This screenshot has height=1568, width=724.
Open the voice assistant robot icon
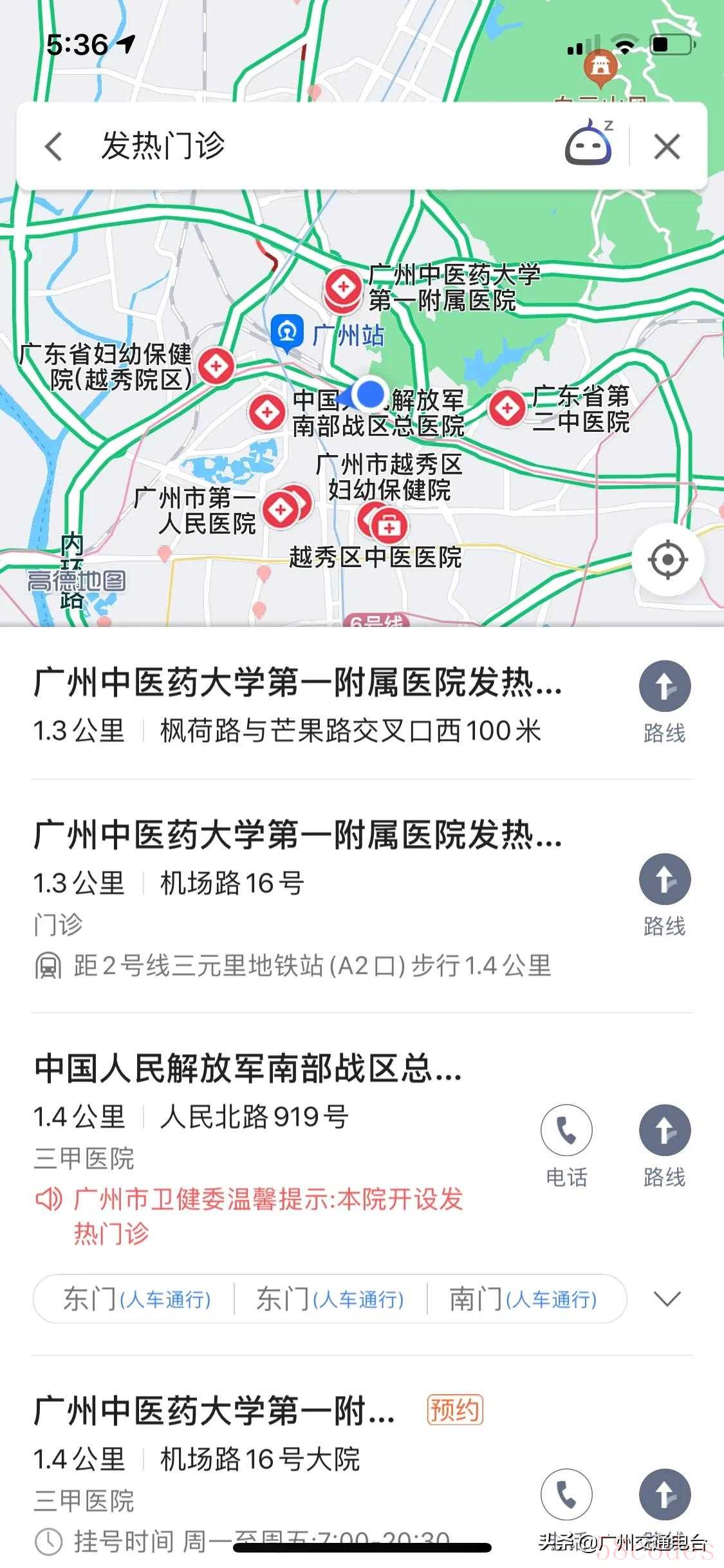(588, 144)
